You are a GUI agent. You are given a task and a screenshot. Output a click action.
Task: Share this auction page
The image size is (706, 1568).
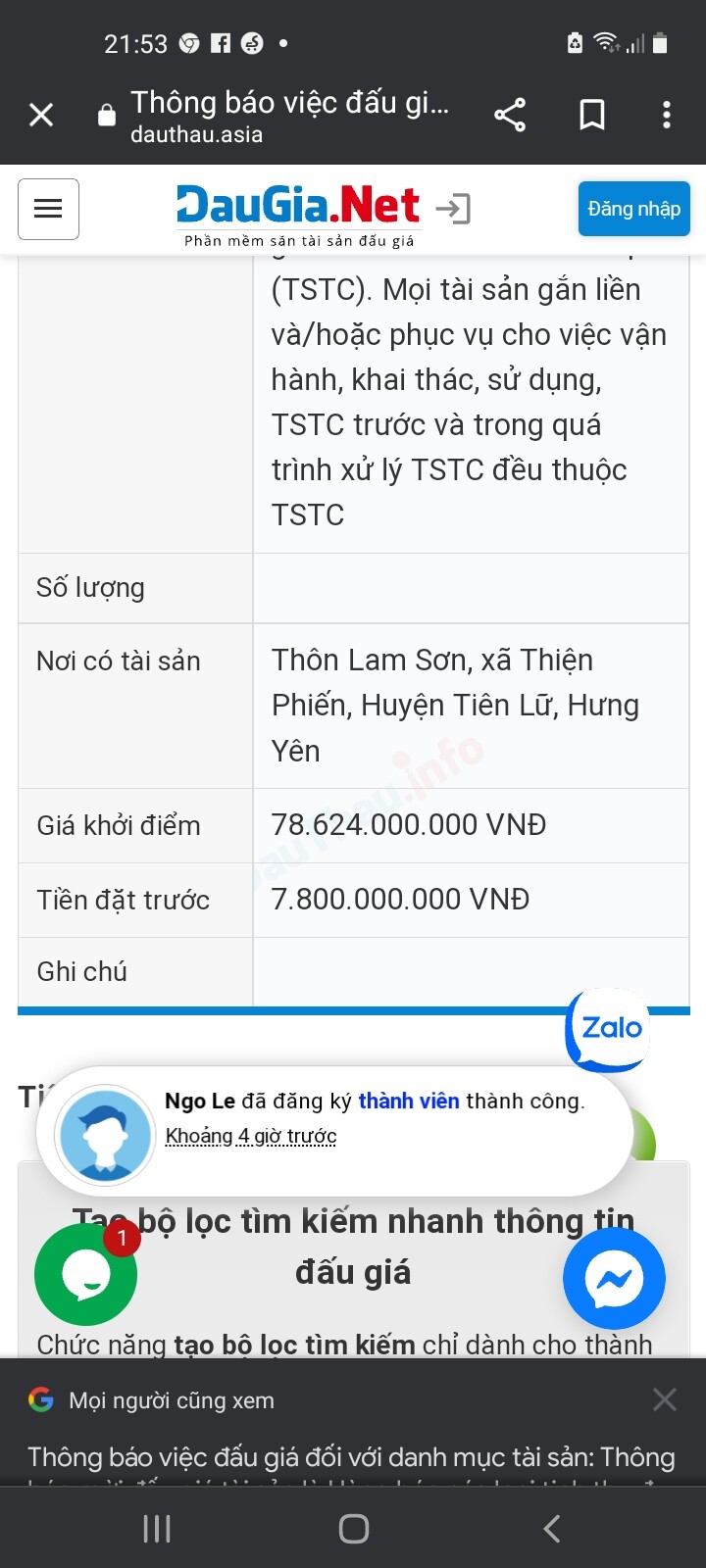(510, 116)
